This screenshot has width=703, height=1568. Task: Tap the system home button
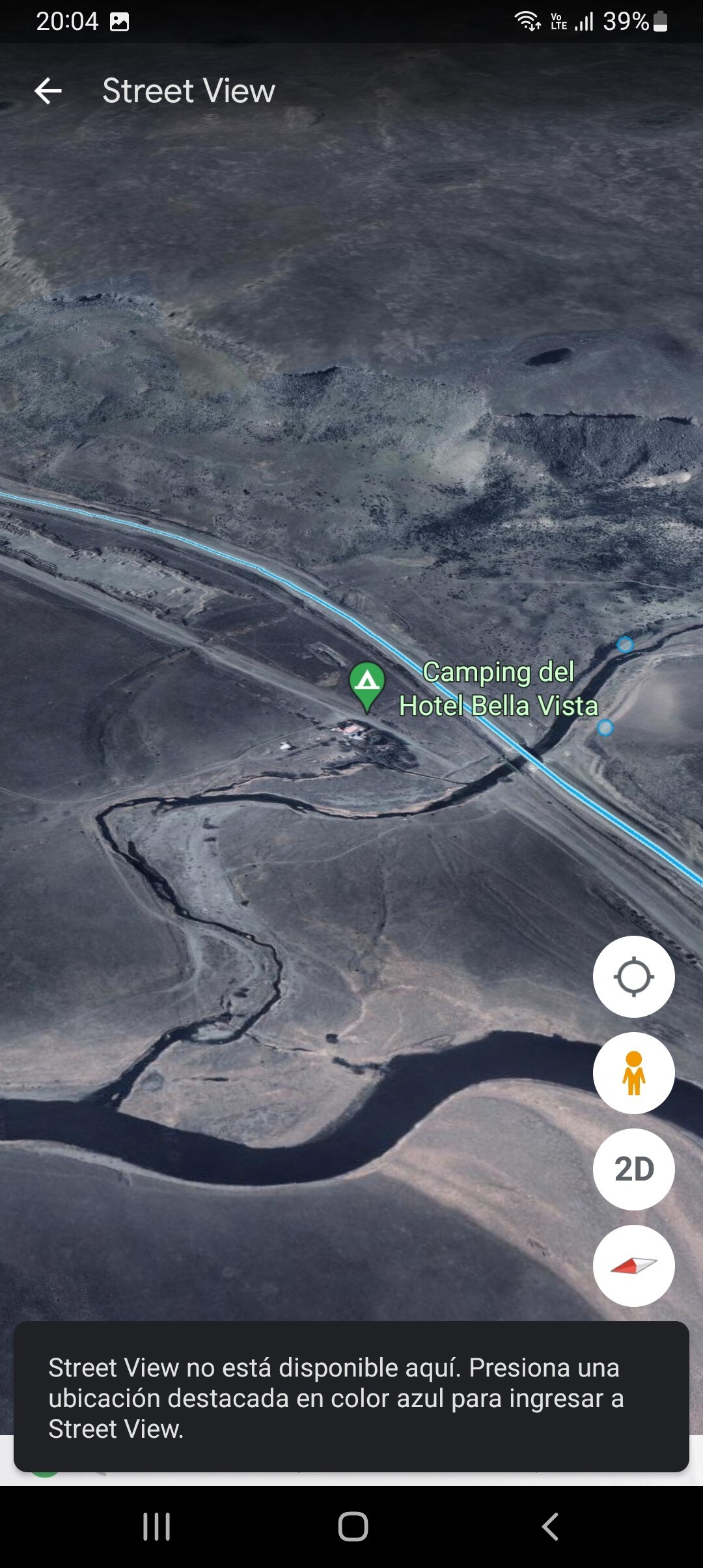click(x=353, y=1526)
